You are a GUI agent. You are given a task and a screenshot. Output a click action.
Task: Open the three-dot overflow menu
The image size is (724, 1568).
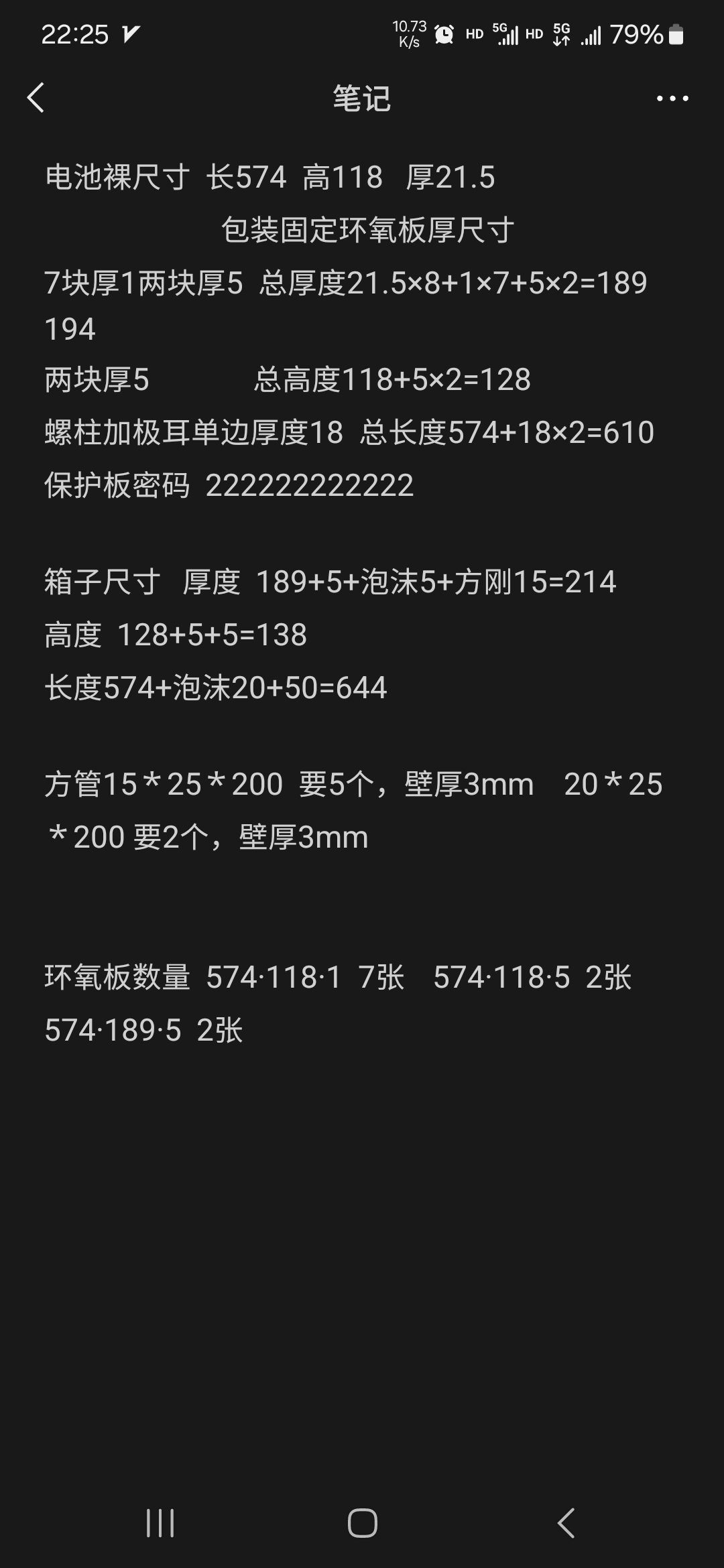coord(672,99)
